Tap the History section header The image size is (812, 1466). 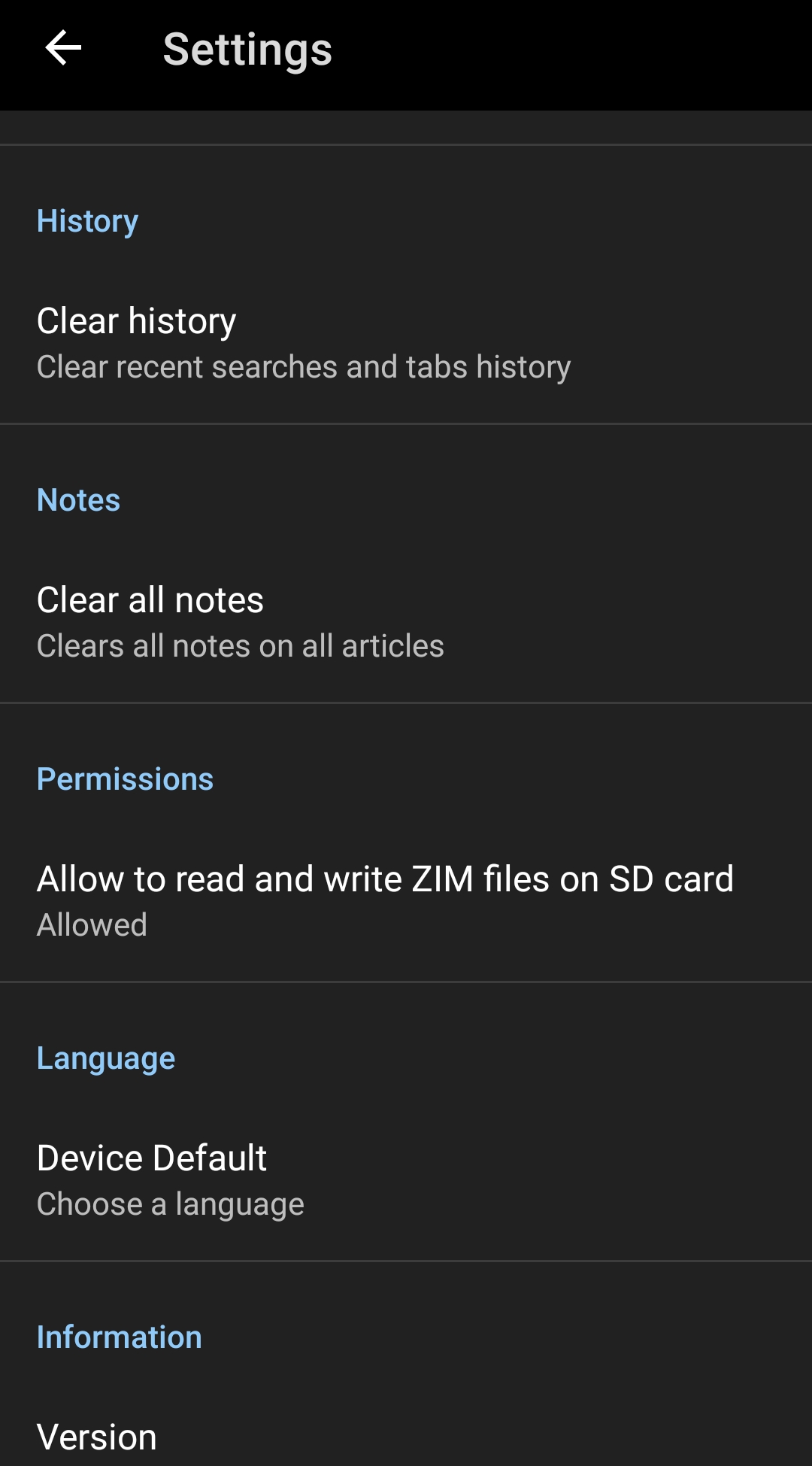pyautogui.click(x=88, y=220)
